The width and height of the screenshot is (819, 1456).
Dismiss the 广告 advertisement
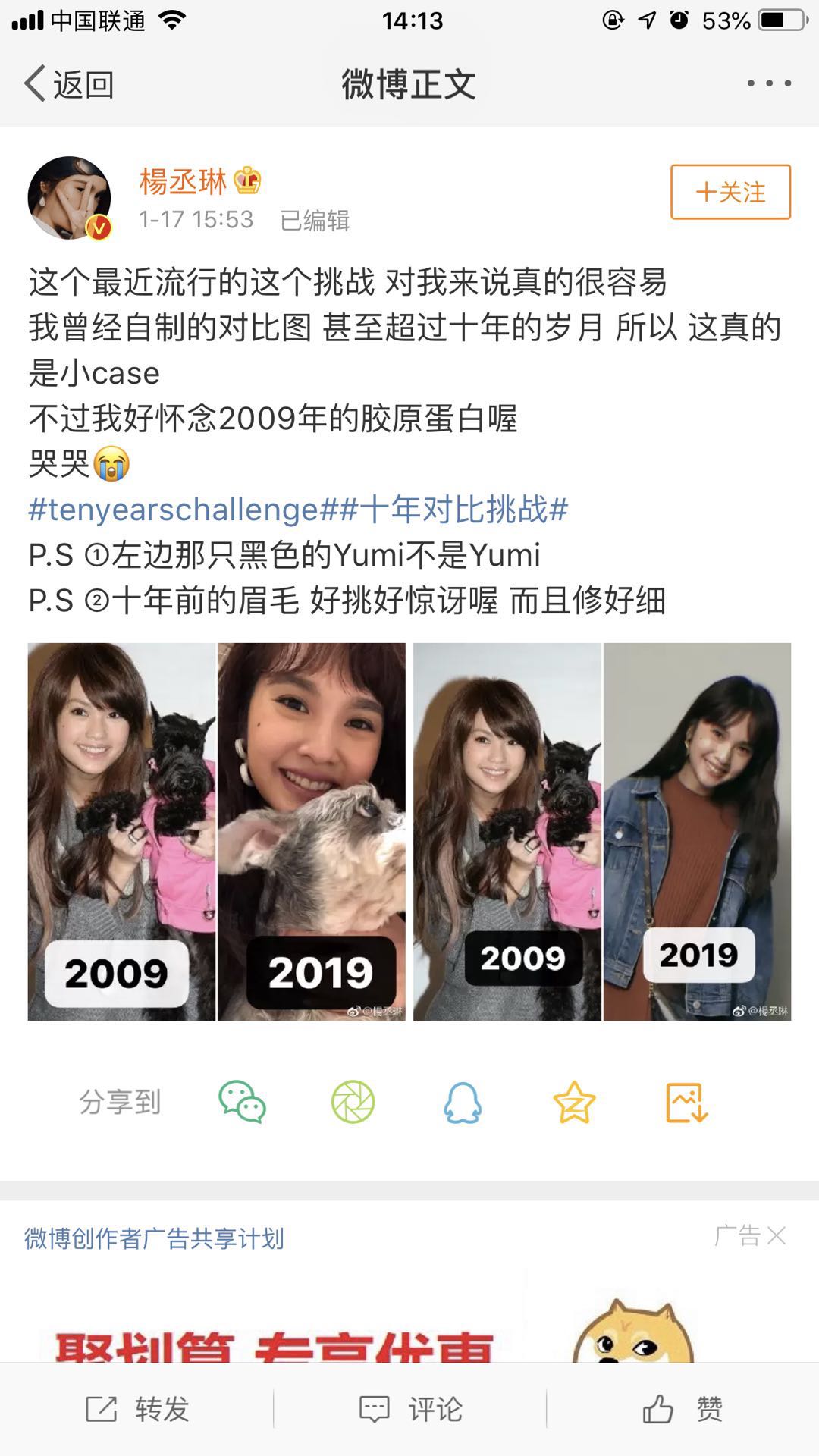pos(775,1236)
